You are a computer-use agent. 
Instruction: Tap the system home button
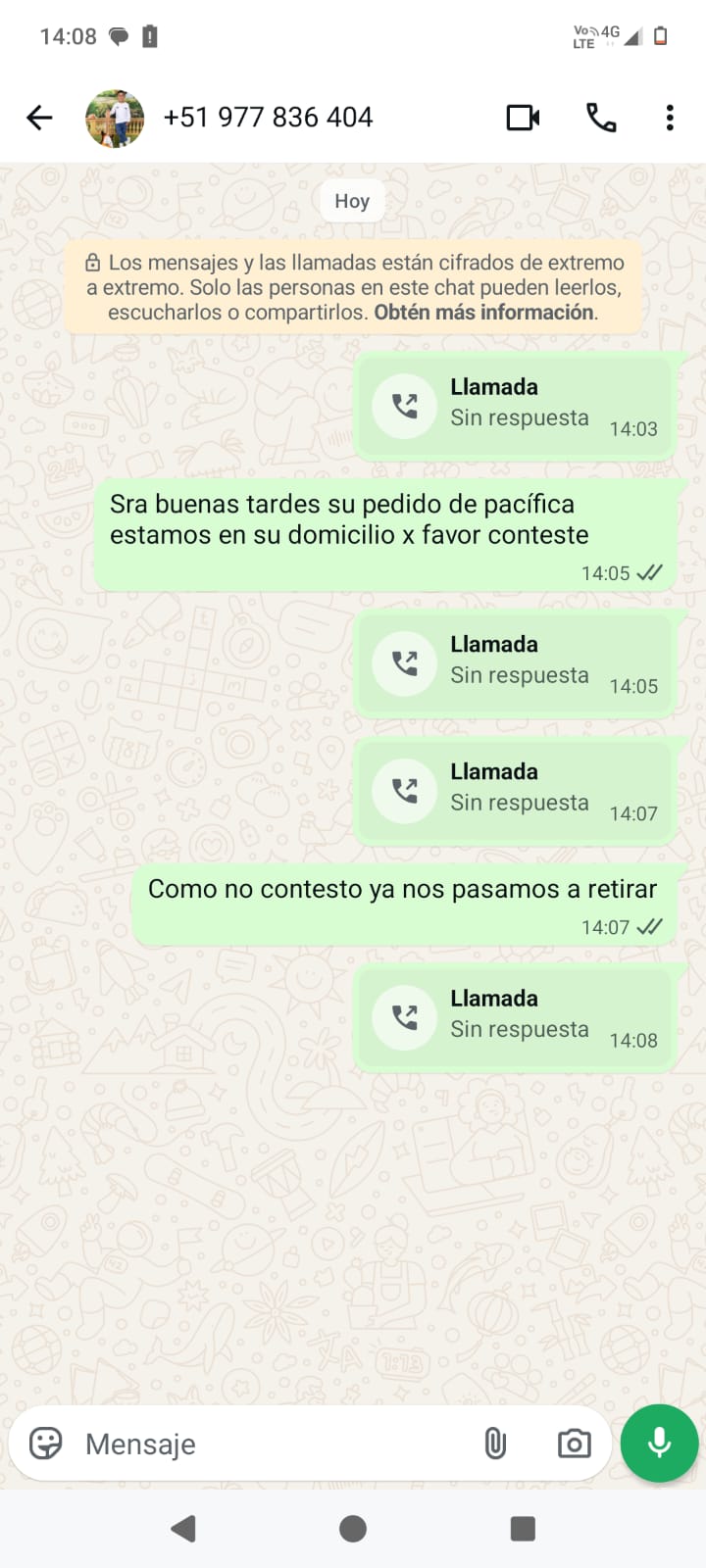pos(353,1529)
